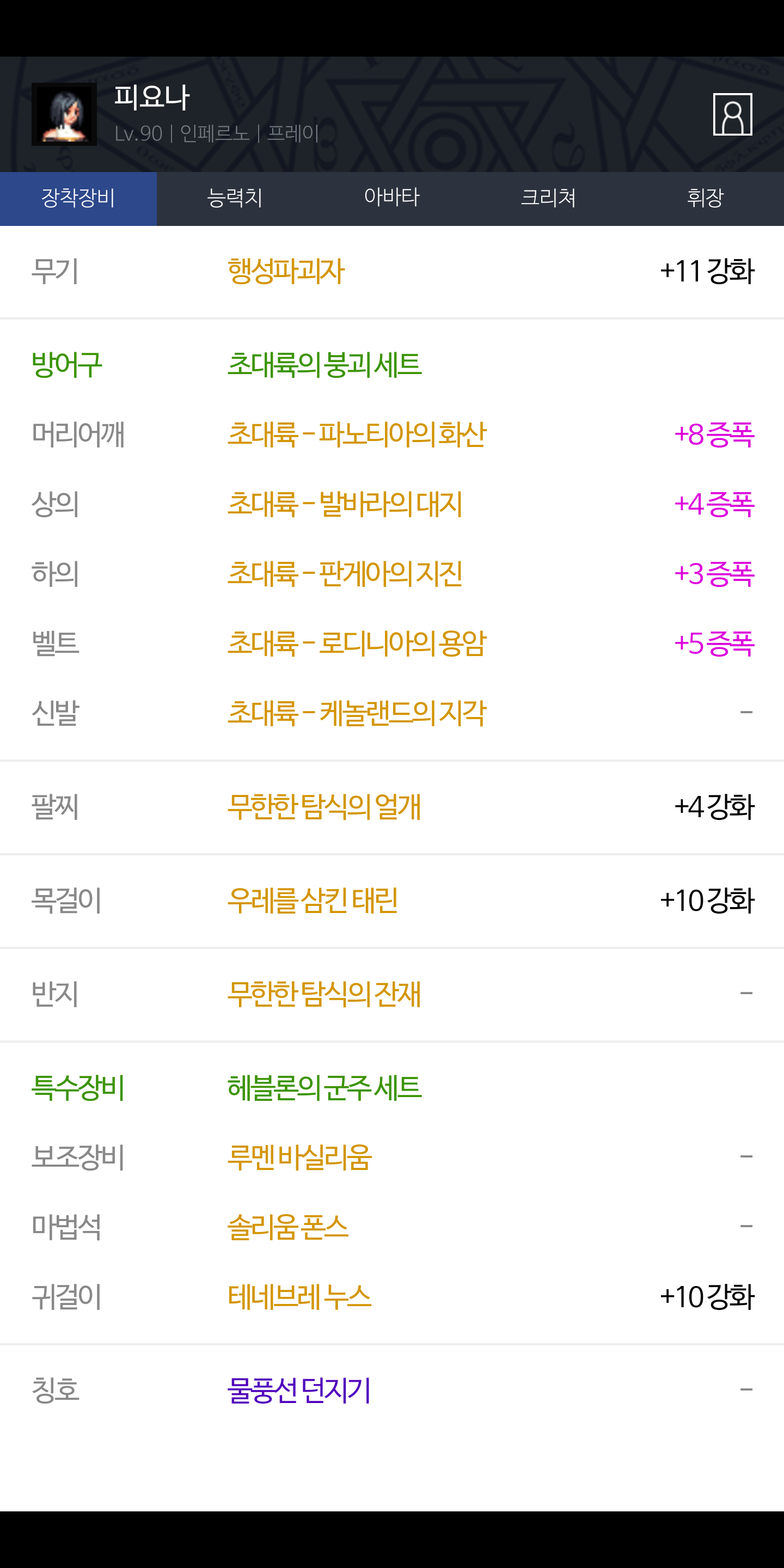
Task: Open 초대륙 - 파노티아의 화산 item
Action: pos(356,434)
